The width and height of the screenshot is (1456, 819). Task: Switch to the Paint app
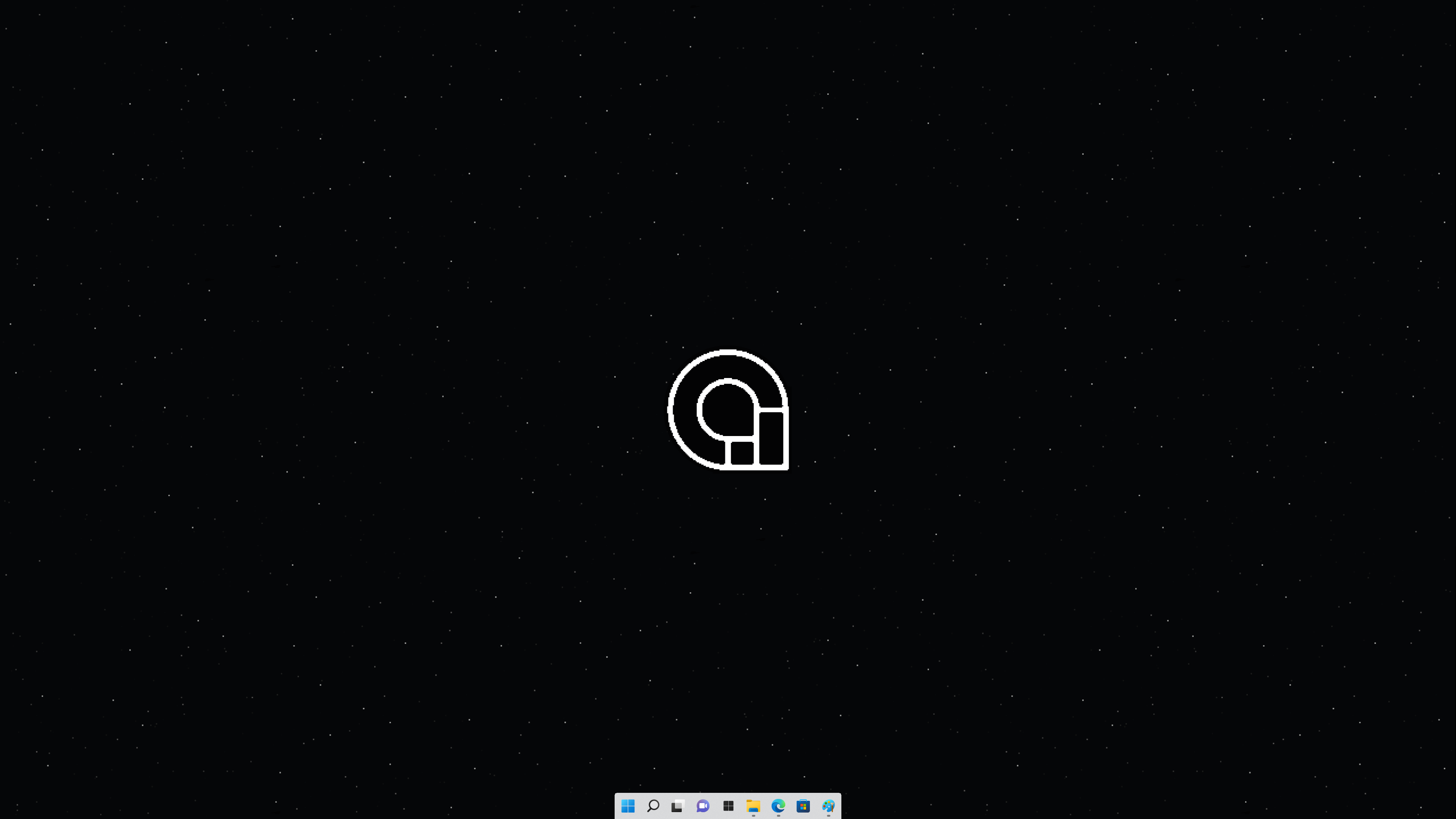pos(828,806)
